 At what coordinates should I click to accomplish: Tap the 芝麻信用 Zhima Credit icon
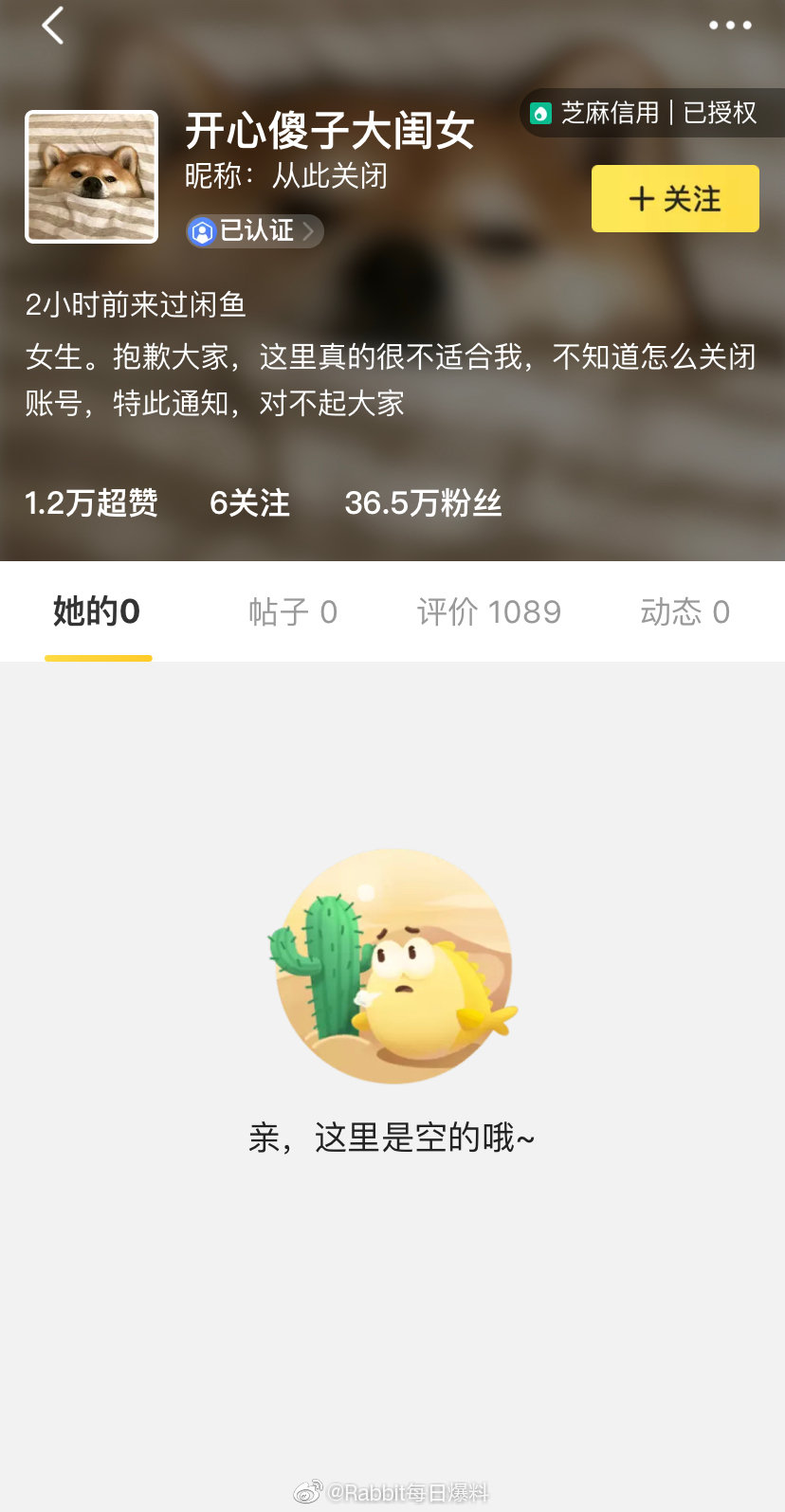[541, 114]
